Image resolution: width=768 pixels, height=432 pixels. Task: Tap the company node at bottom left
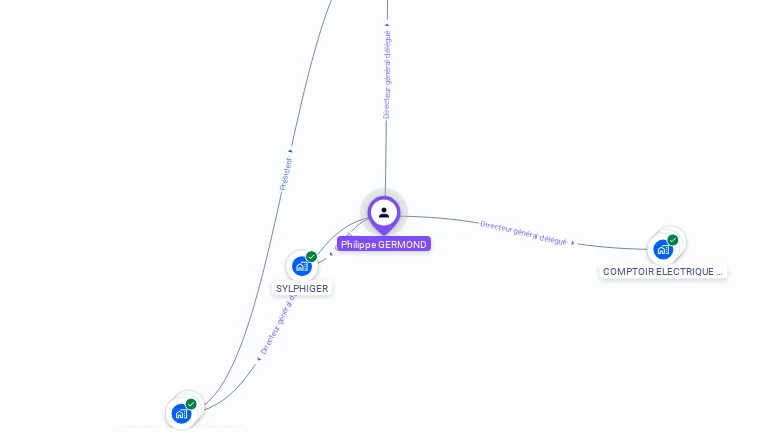(181, 413)
